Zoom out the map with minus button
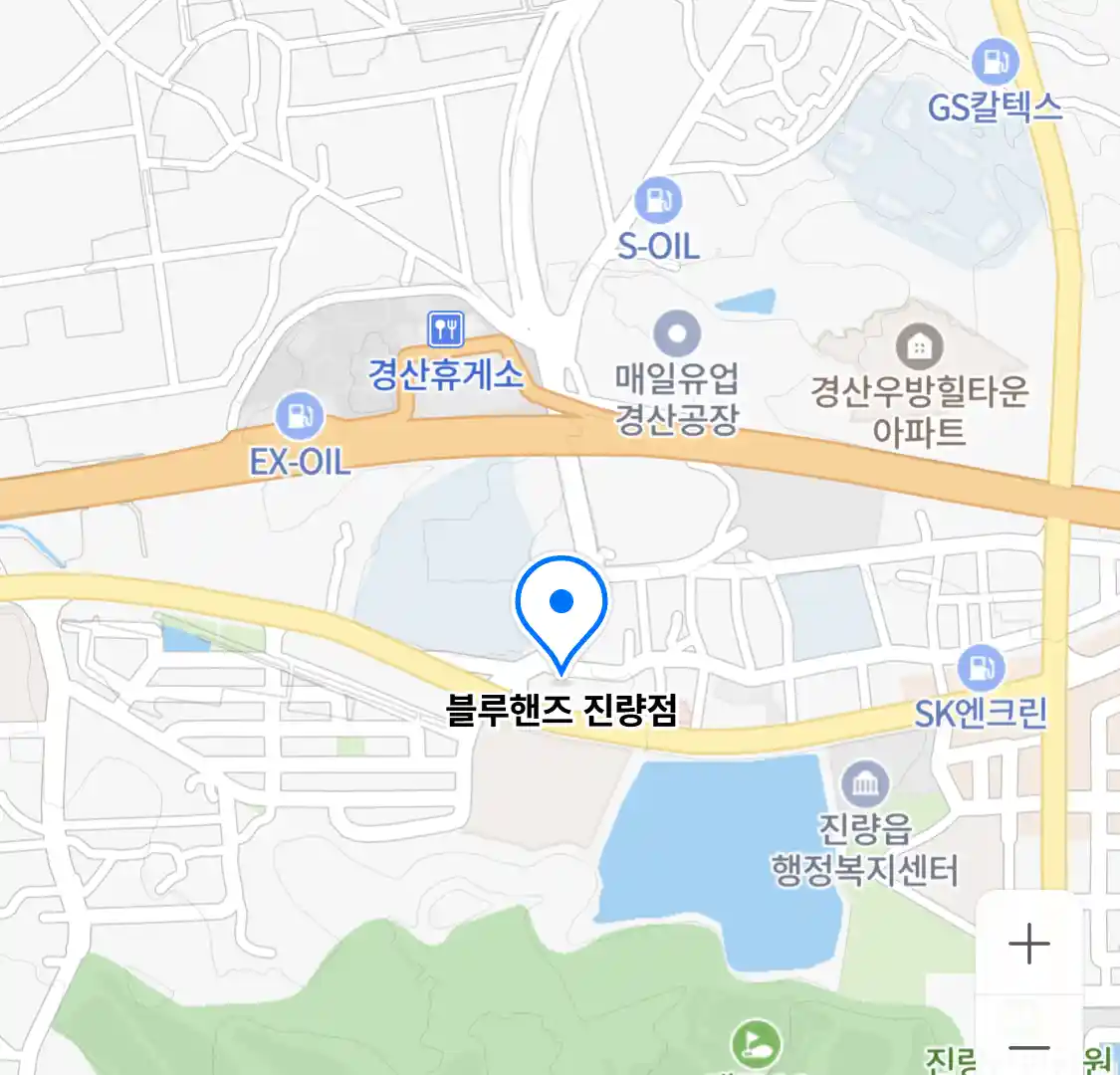 coord(1028,1047)
